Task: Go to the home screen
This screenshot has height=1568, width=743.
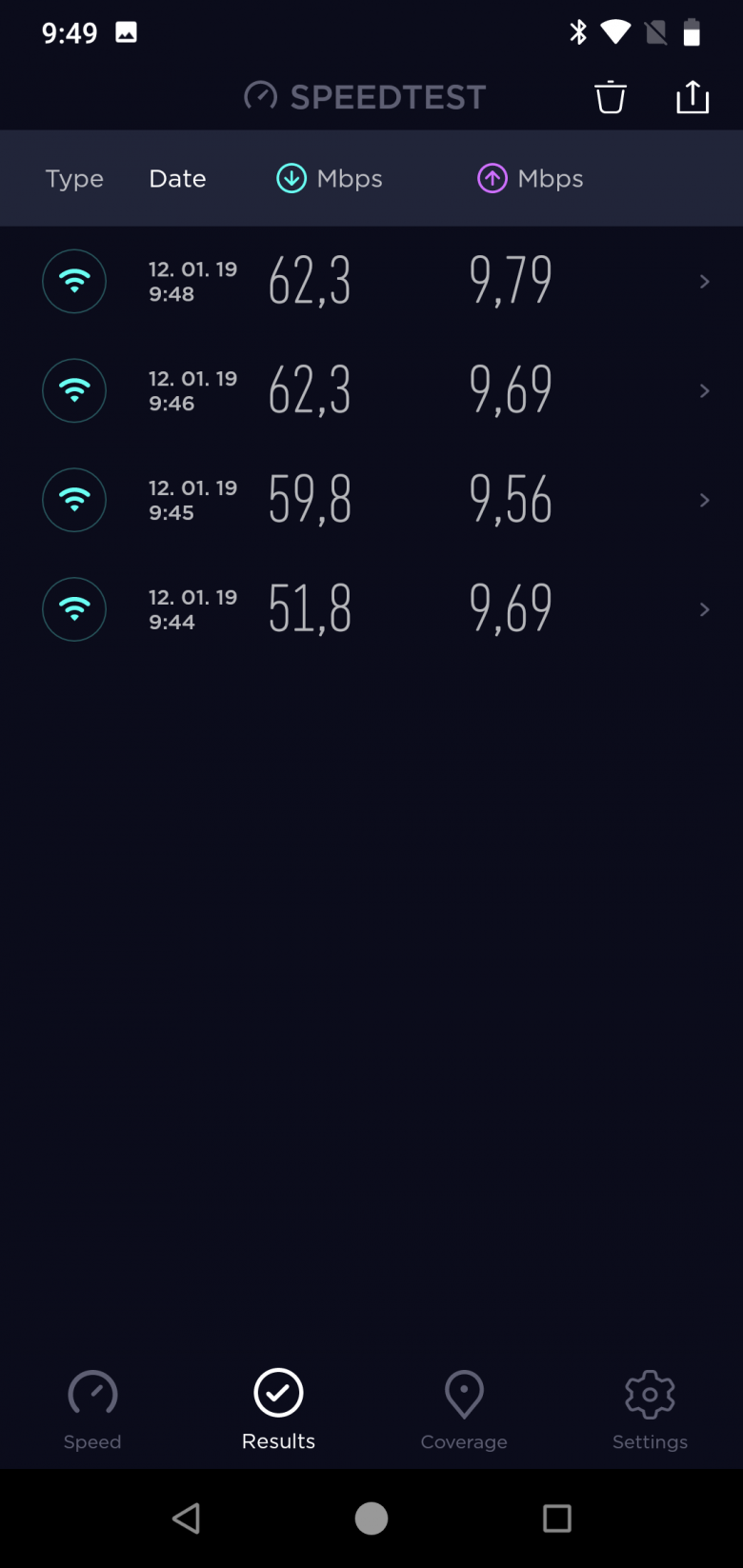Action: pyautogui.click(x=371, y=1518)
